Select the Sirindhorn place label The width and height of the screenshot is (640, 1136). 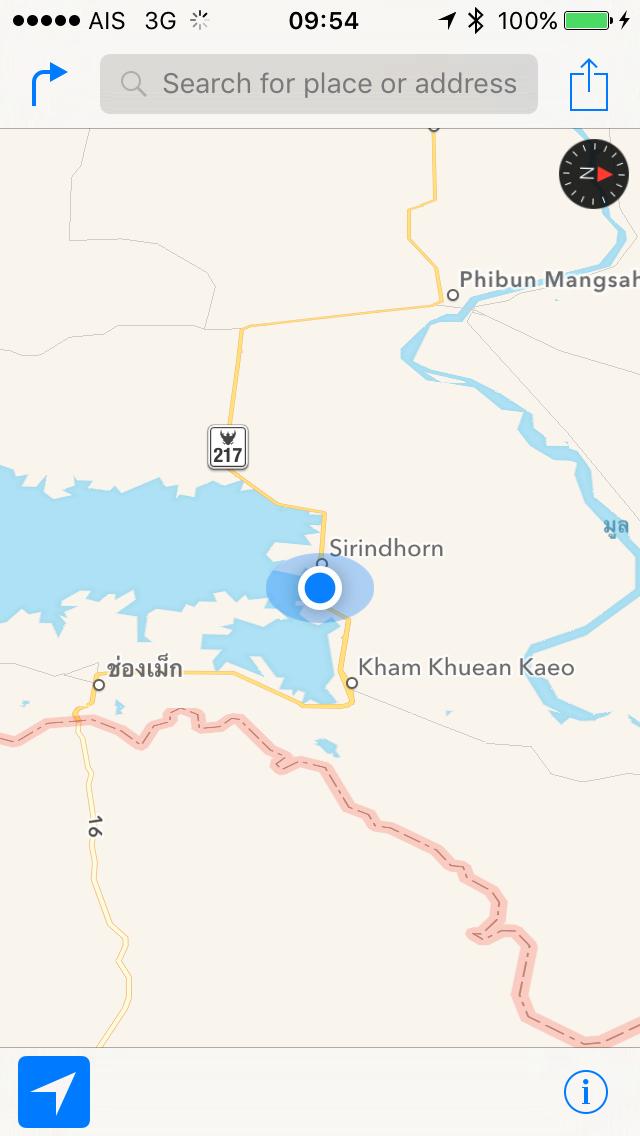click(386, 548)
